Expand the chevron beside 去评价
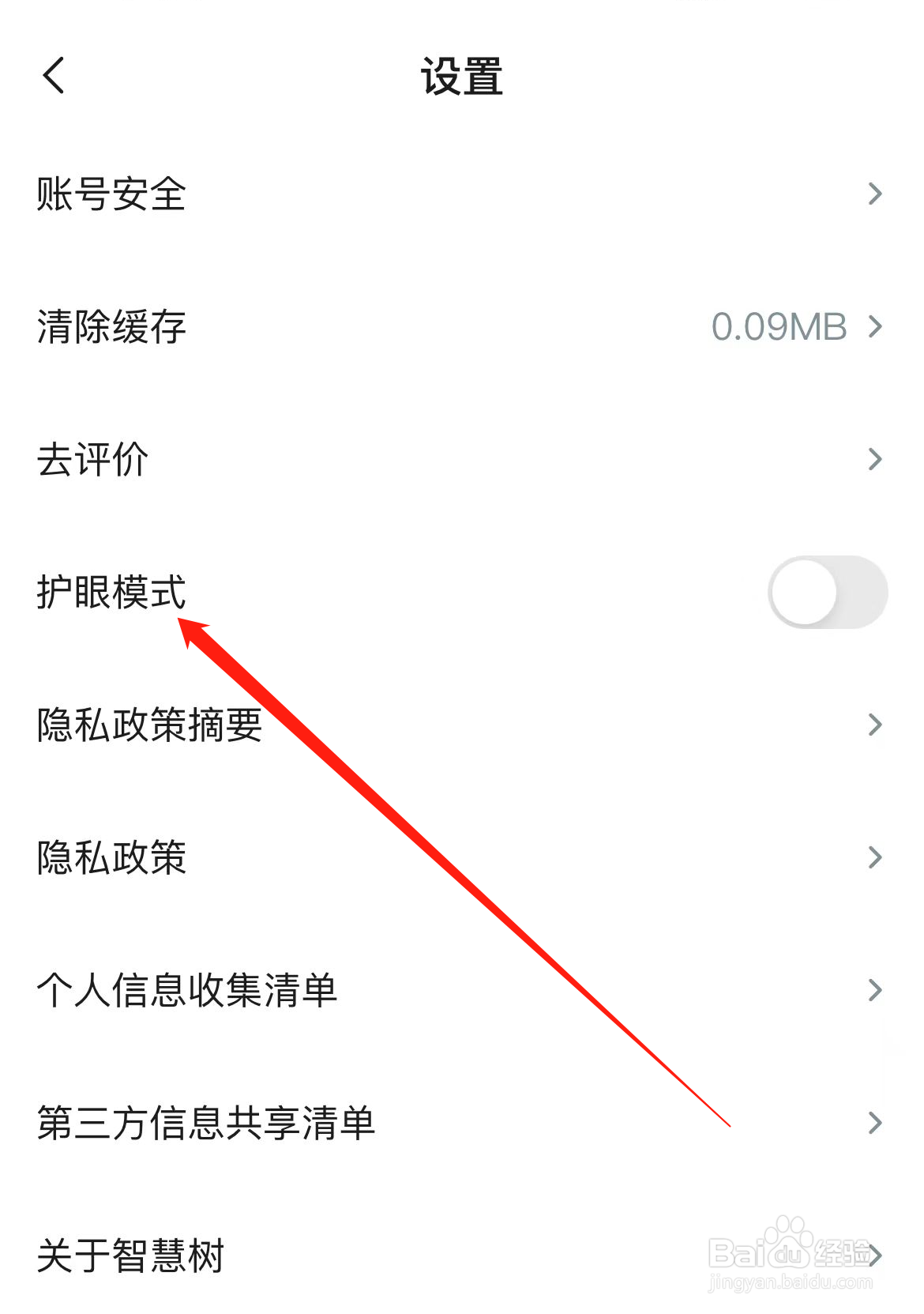The height and width of the screenshot is (1314, 924). pos(875,459)
